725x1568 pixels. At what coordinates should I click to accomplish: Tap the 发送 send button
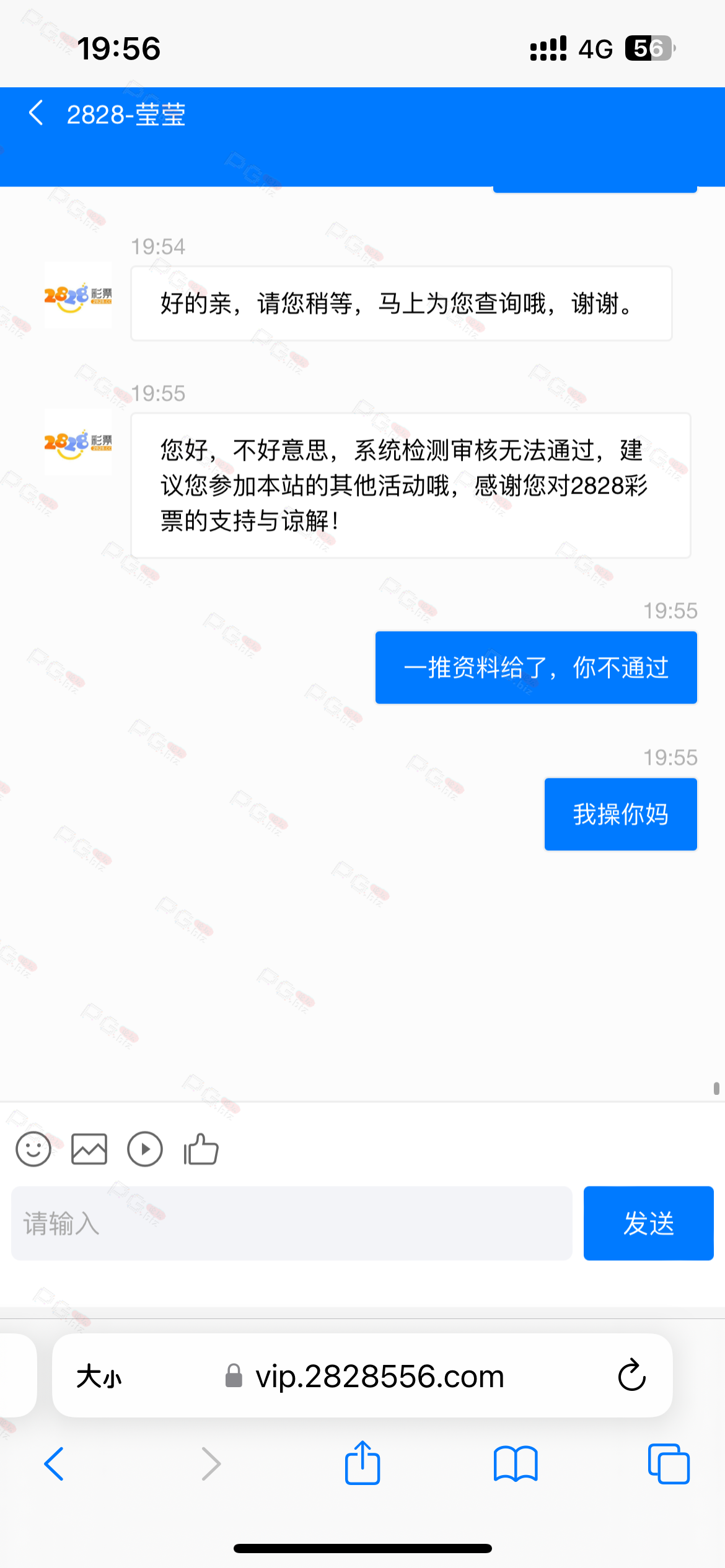click(x=648, y=1223)
